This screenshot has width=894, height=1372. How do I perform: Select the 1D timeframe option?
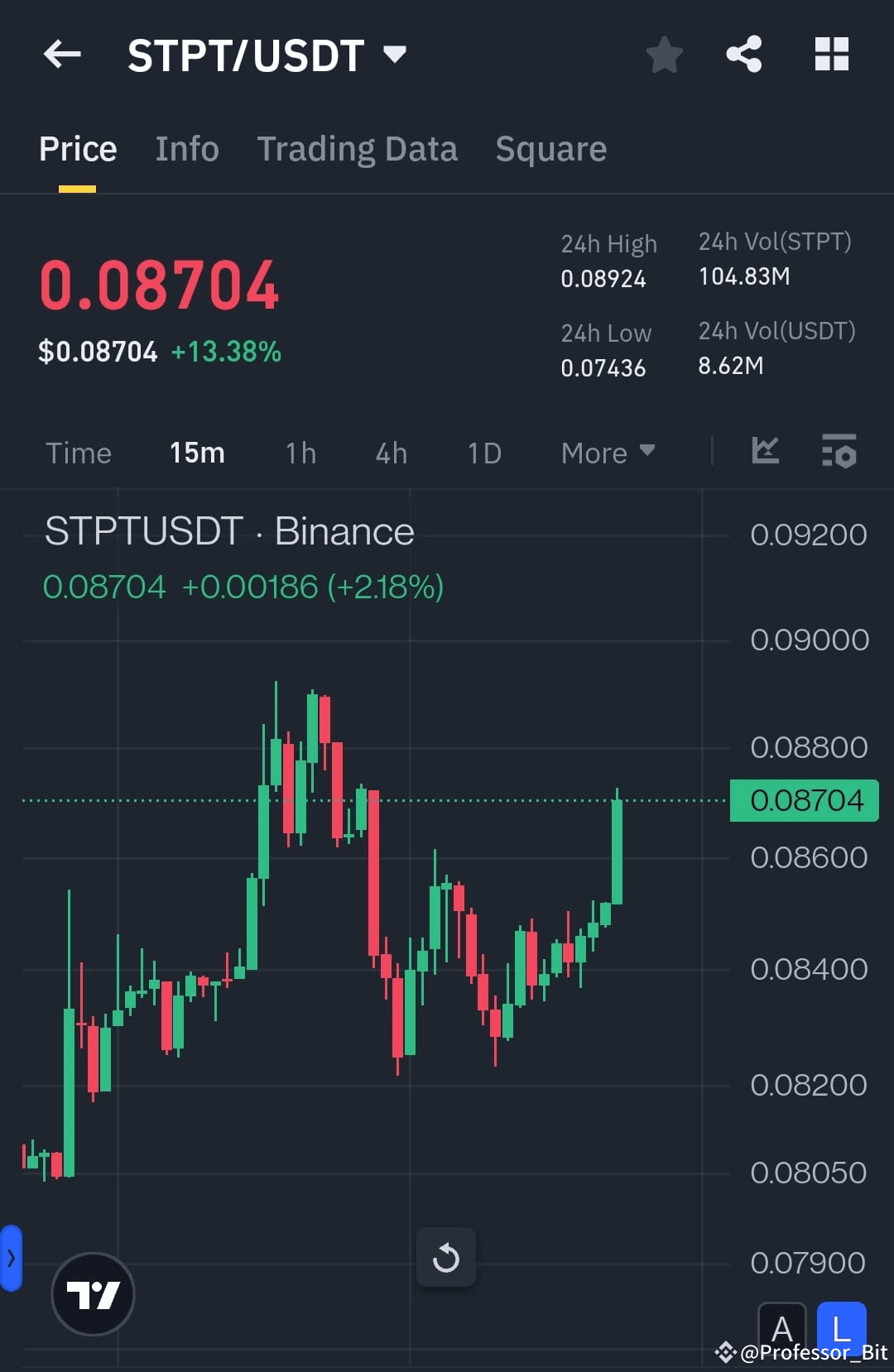[484, 453]
